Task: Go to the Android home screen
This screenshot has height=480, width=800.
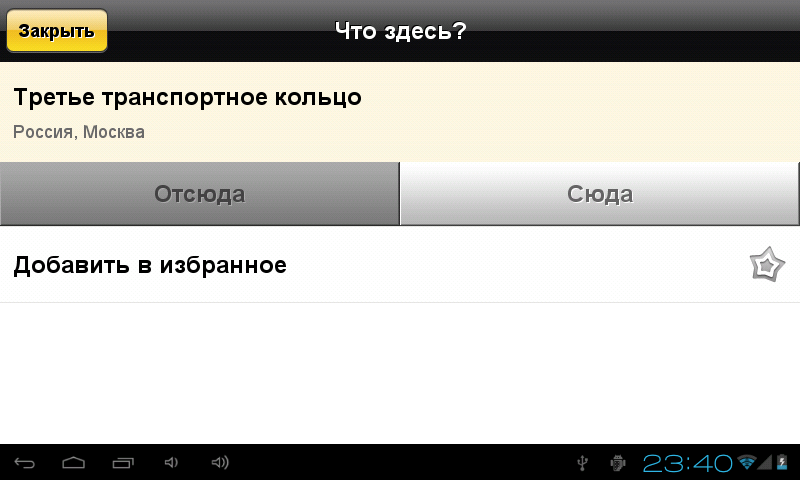Action: (74, 462)
